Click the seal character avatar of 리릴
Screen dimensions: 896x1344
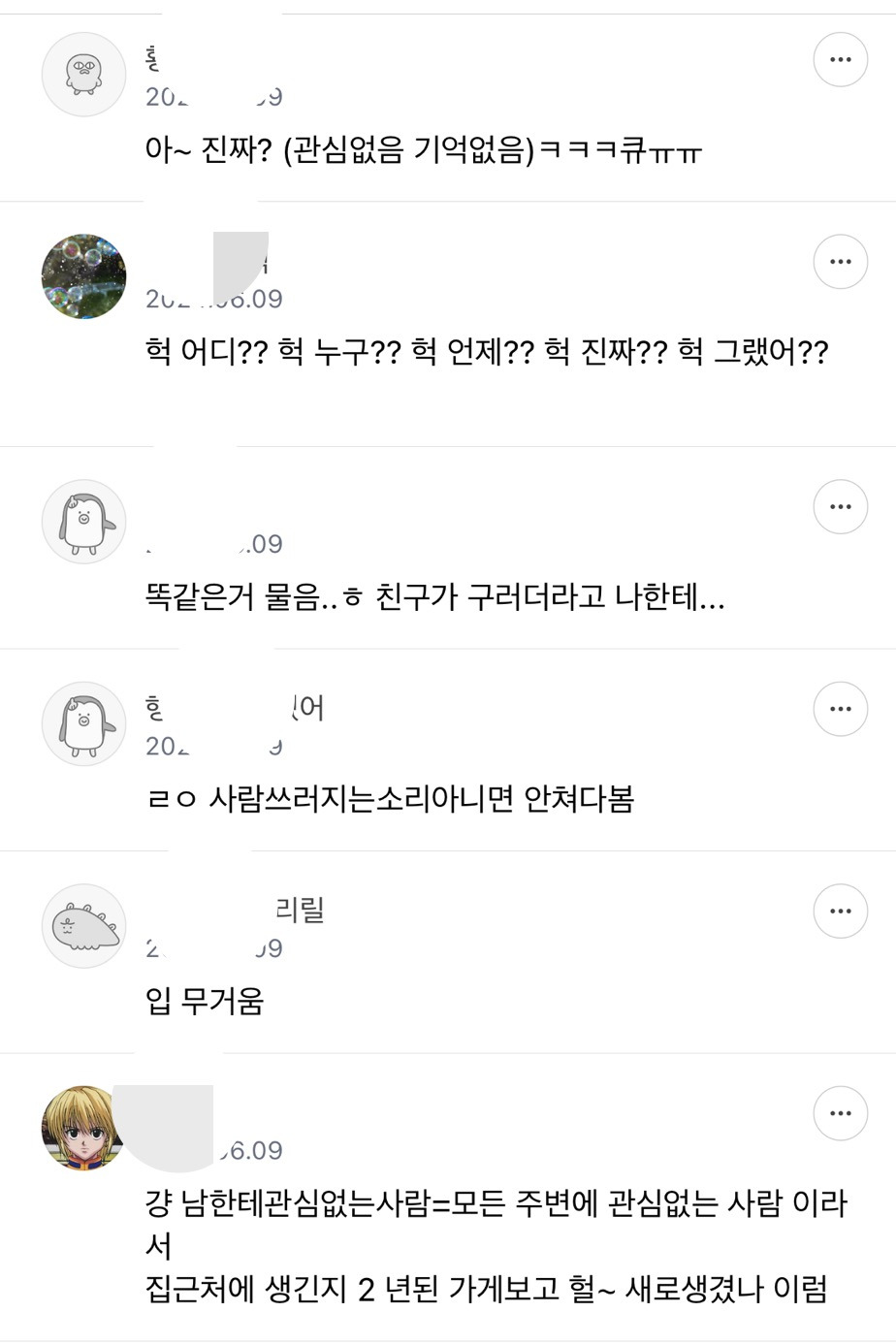coord(83,926)
